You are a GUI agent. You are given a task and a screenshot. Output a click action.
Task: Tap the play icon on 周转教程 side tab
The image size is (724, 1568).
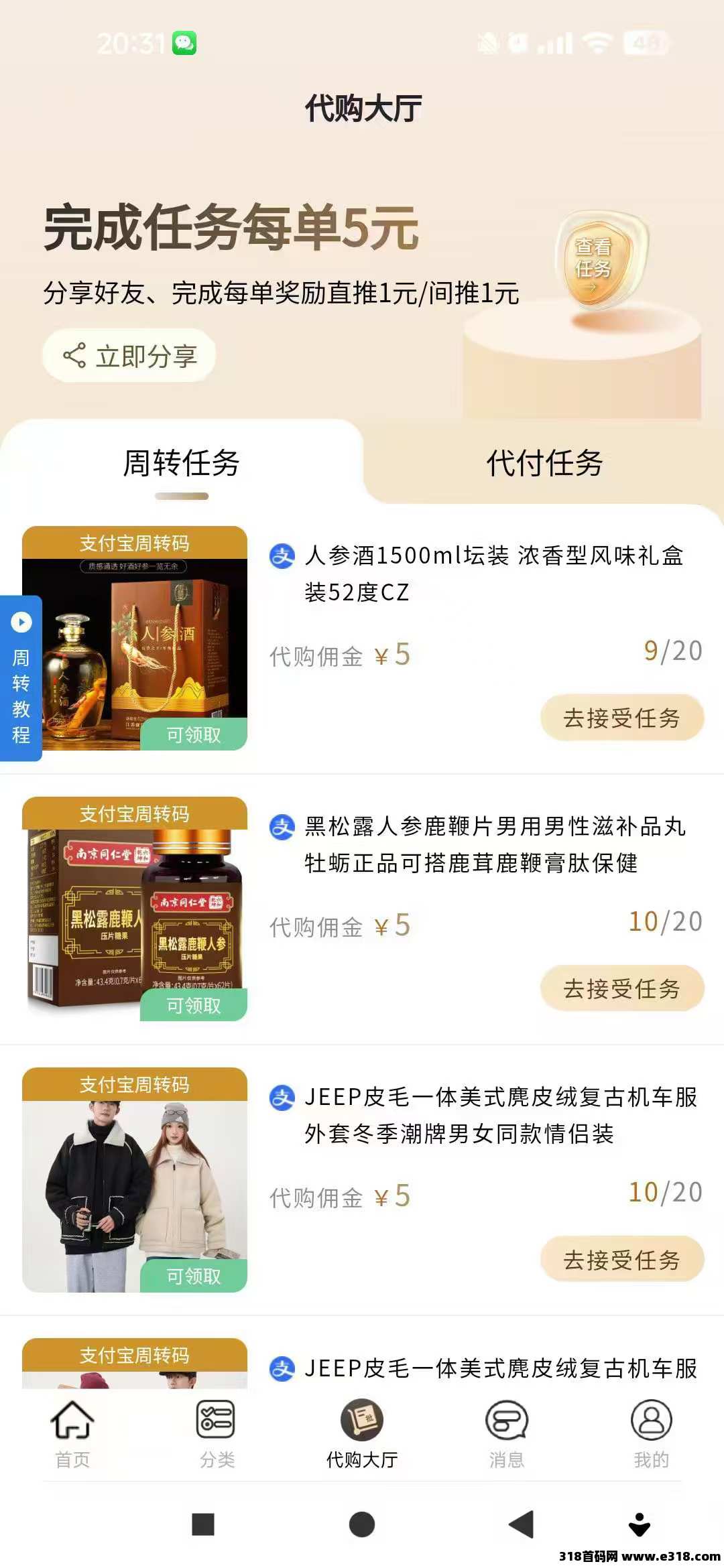[x=21, y=623]
